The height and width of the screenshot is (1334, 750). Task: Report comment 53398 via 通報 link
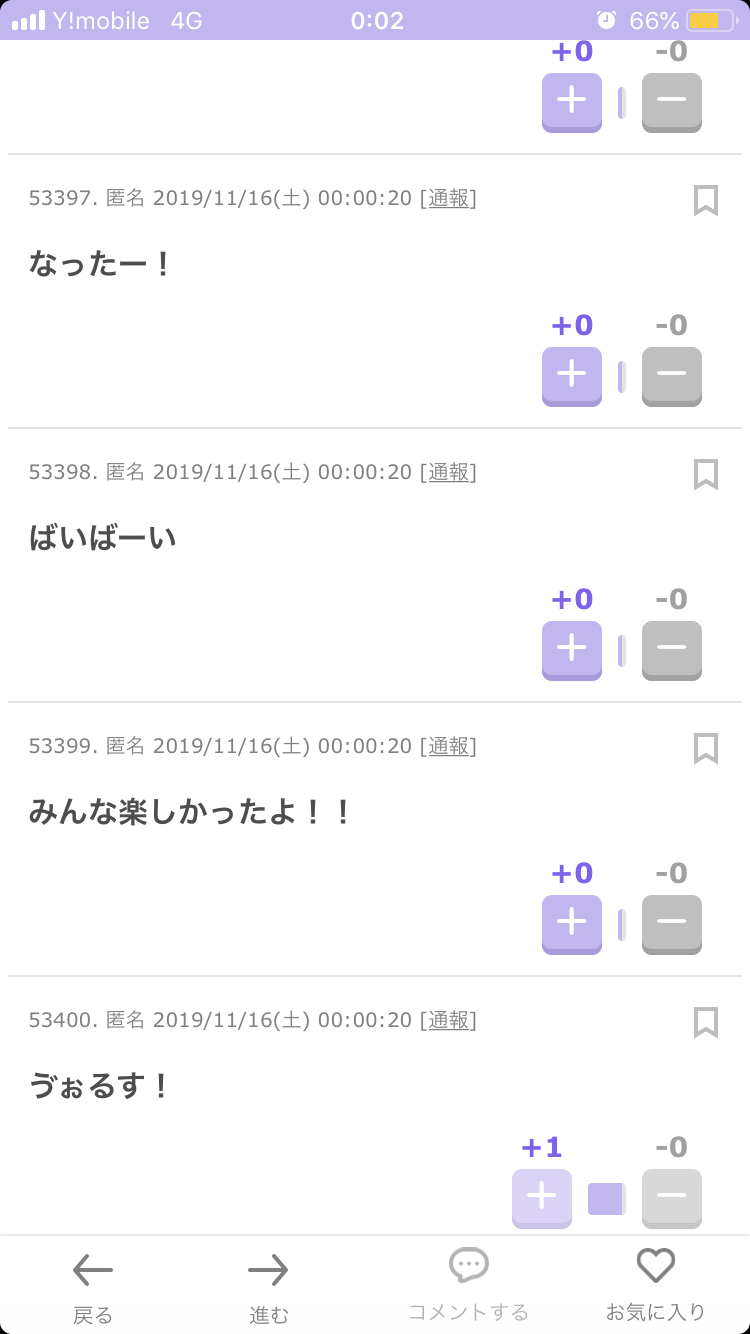tap(448, 472)
